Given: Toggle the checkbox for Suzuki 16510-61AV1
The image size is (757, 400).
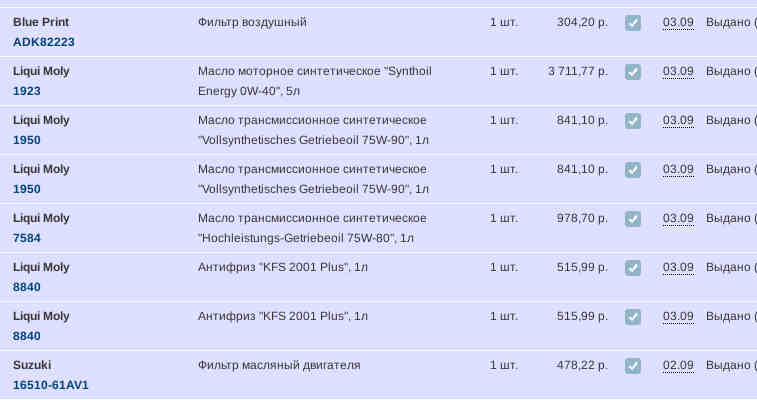Looking at the screenshot, I should [x=633, y=366].
